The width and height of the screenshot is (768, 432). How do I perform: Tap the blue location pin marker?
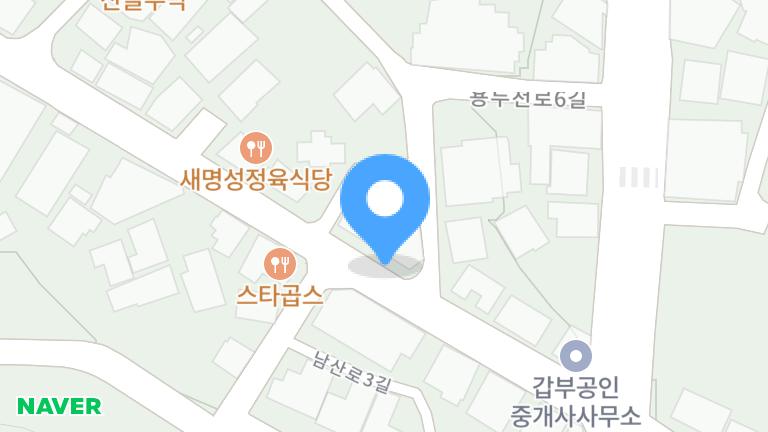tap(385, 209)
